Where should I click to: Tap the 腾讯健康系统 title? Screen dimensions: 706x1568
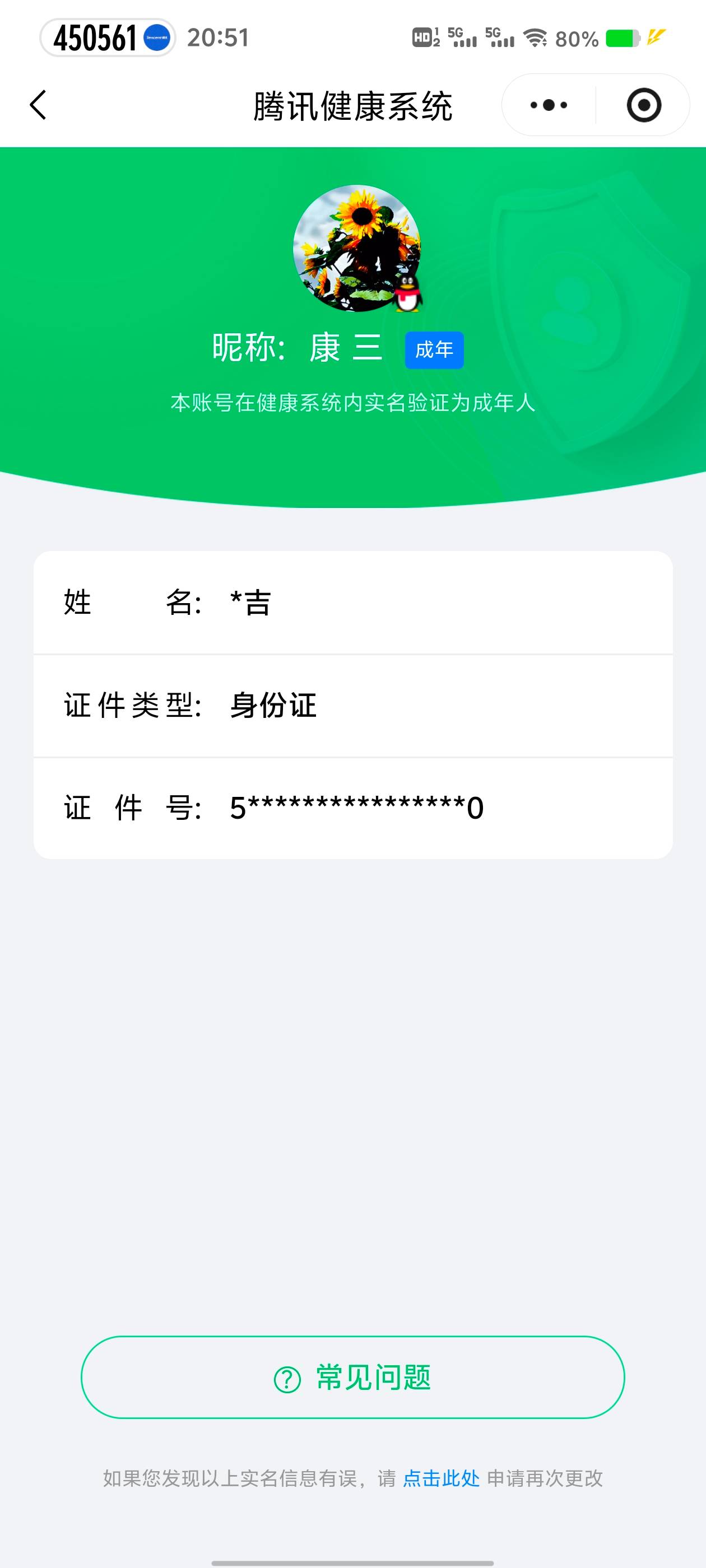tap(354, 104)
